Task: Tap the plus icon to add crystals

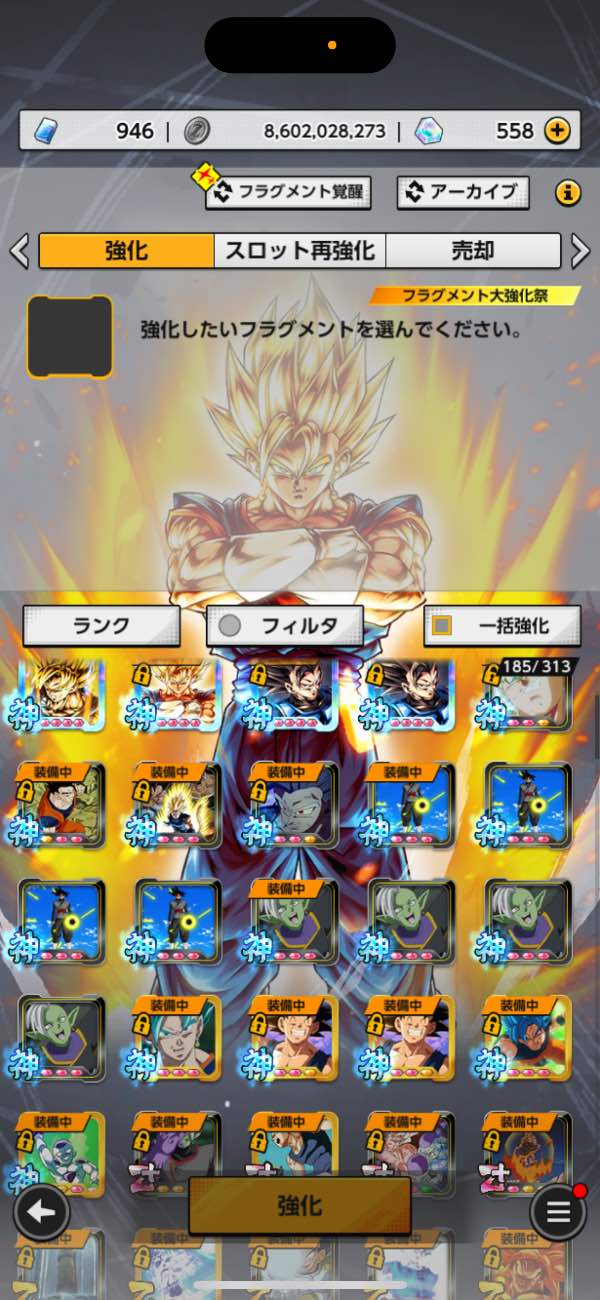Action: (557, 130)
